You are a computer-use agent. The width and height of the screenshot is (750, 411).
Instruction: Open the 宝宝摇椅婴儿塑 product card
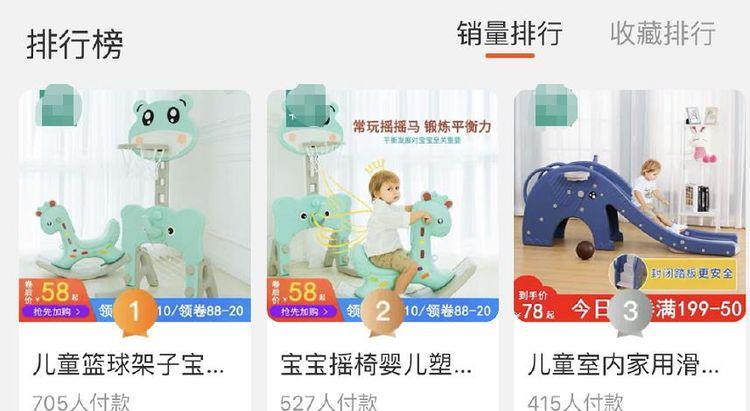click(x=383, y=250)
